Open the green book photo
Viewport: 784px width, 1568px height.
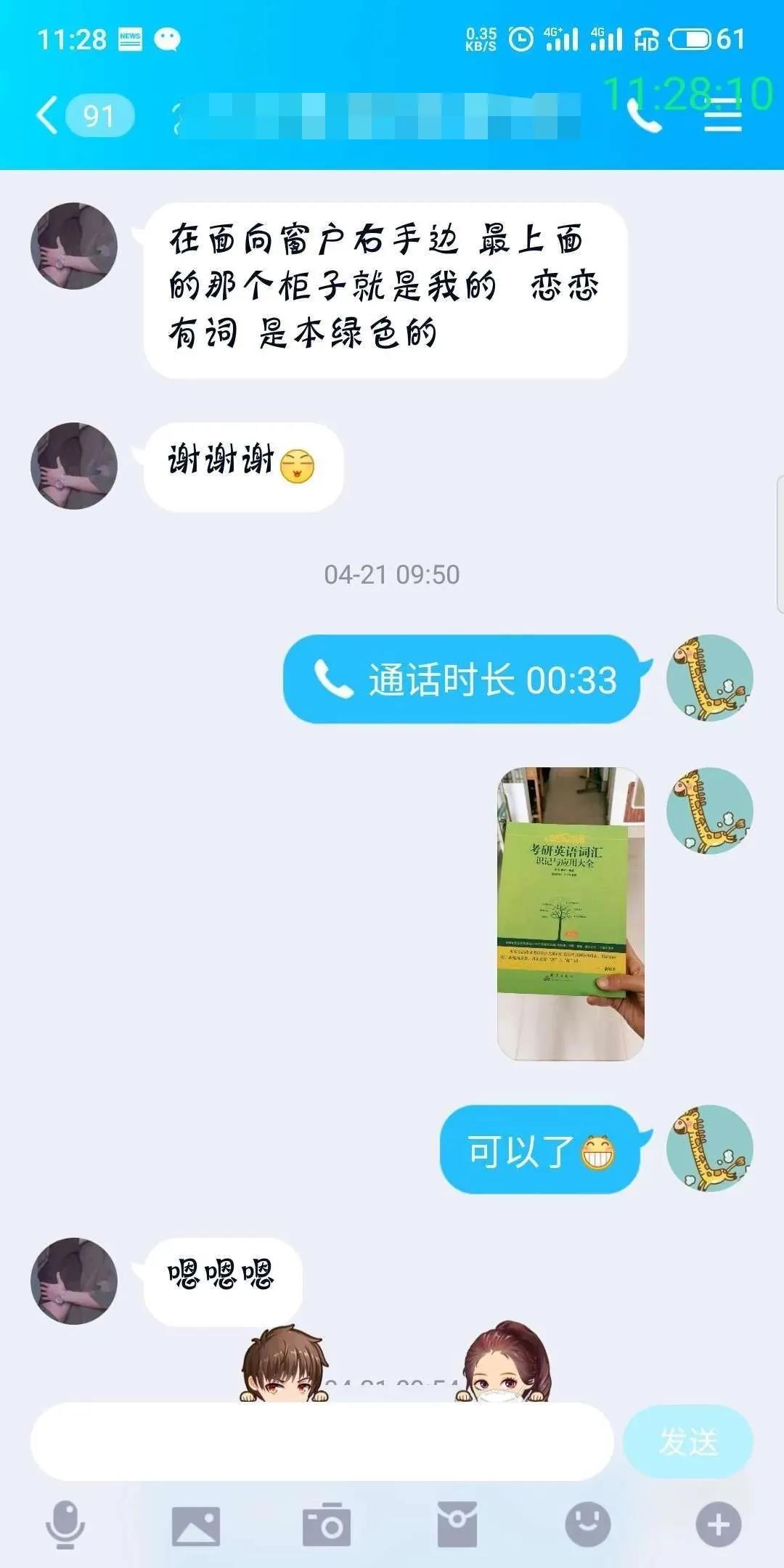point(571,914)
